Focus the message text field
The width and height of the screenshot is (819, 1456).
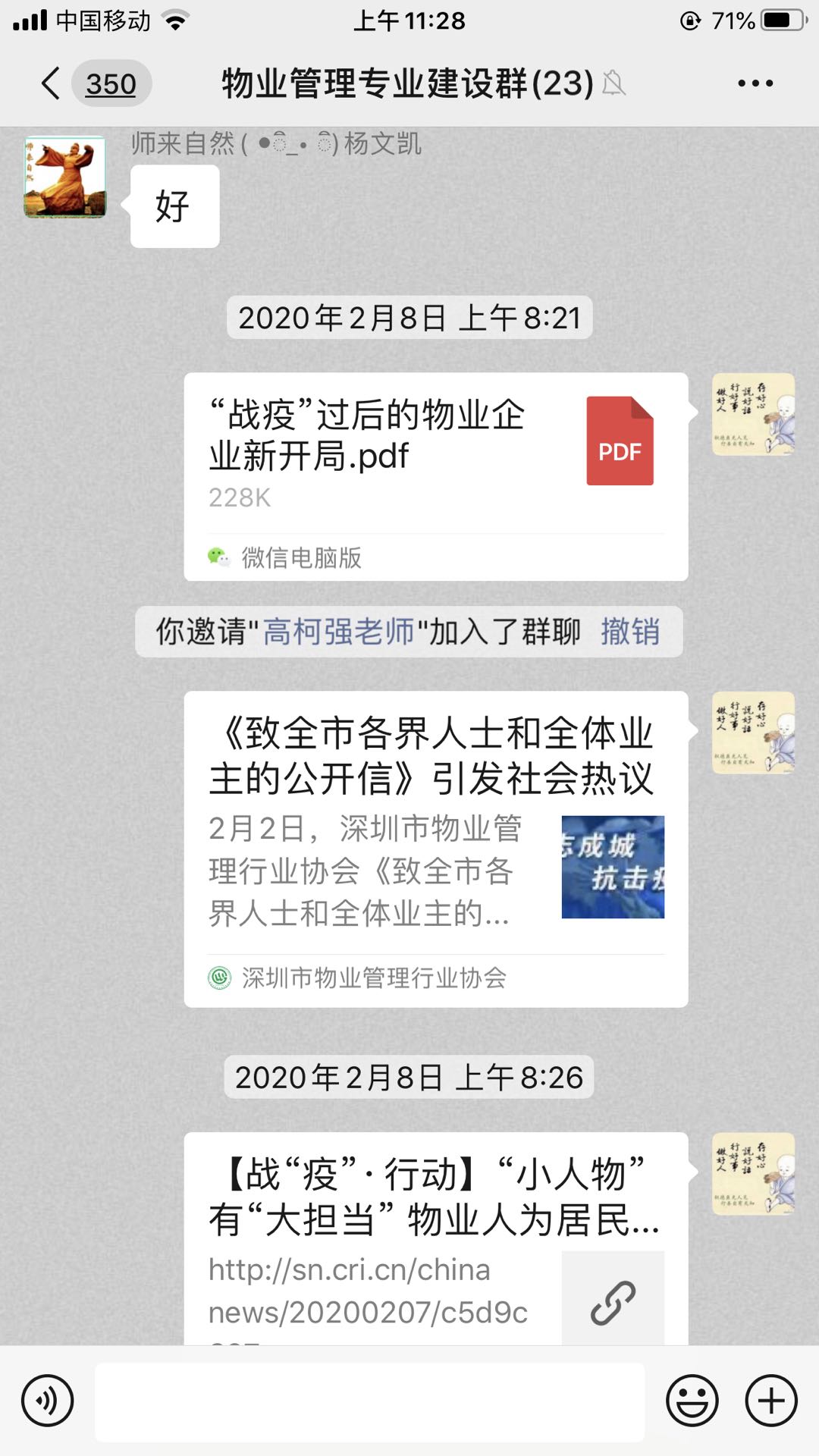tap(369, 1401)
